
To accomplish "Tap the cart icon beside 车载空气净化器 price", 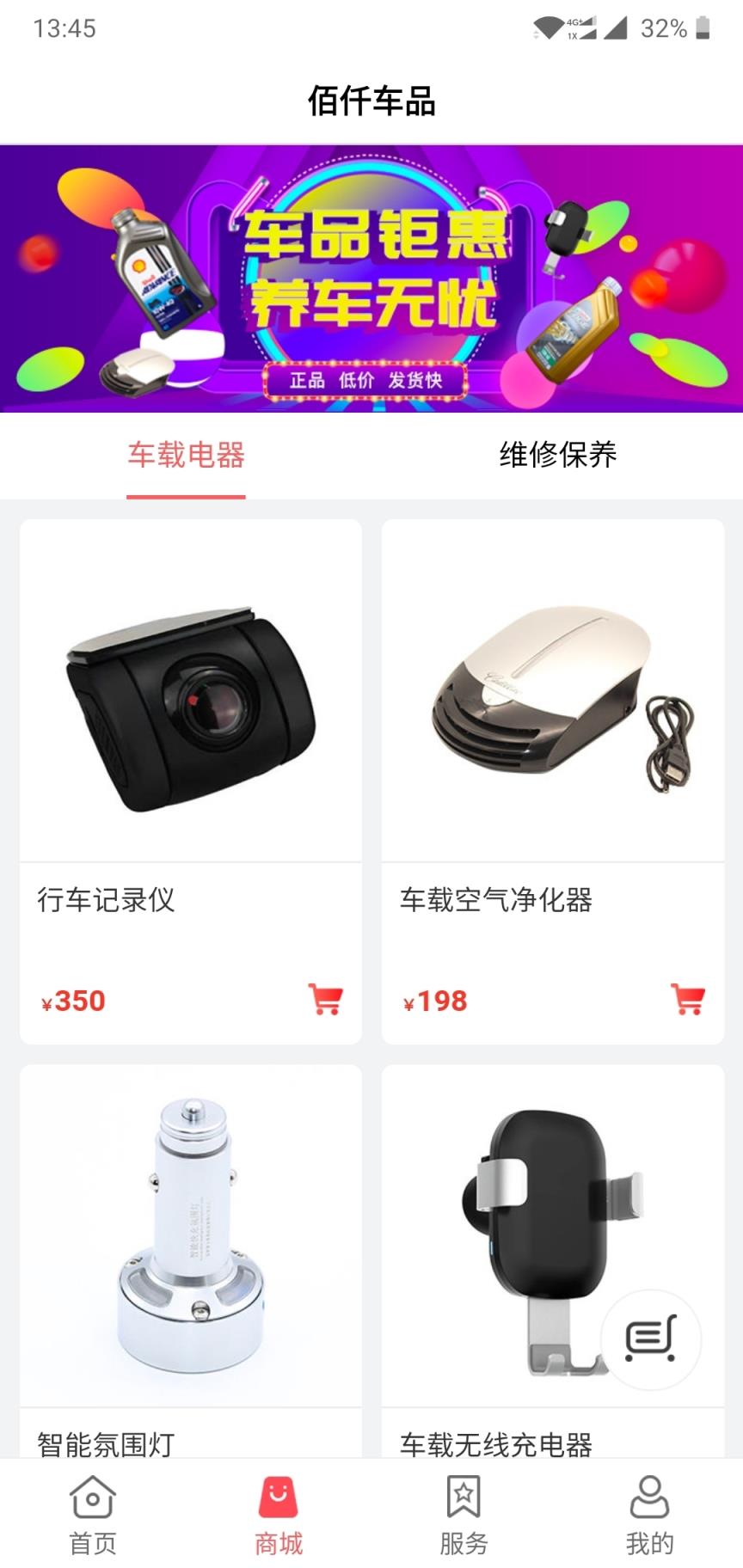I will [686, 1001].
